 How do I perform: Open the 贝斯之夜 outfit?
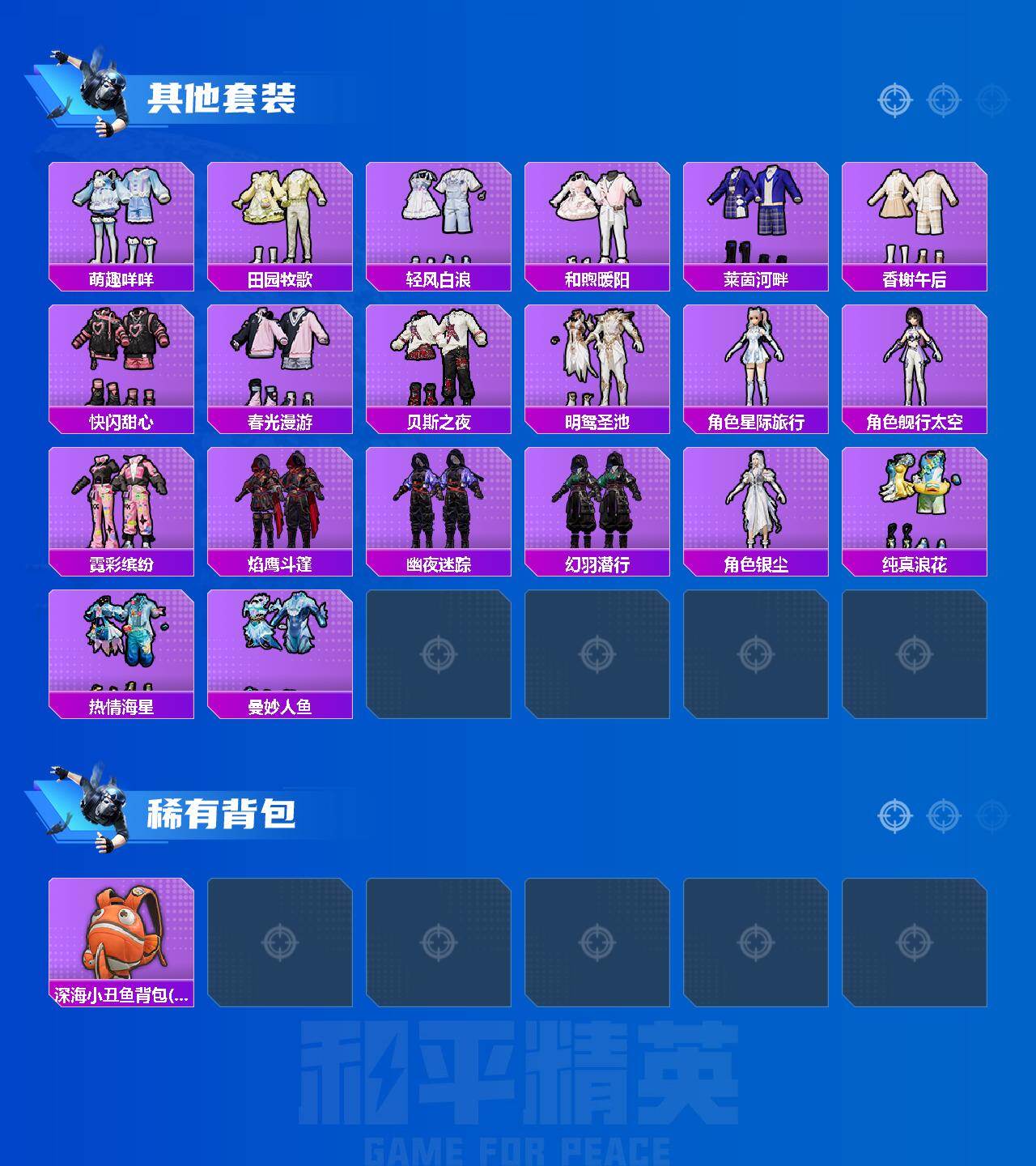[438, 360]
